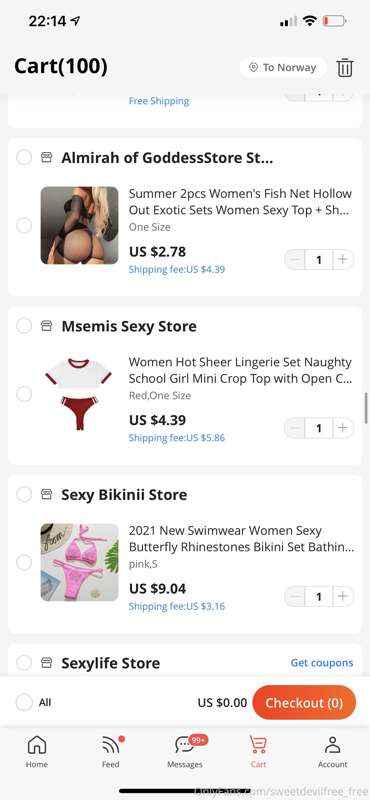Screen dimensions: 370x800
Task: Get coupons for Sexylife Store
Action: [322, 662]
